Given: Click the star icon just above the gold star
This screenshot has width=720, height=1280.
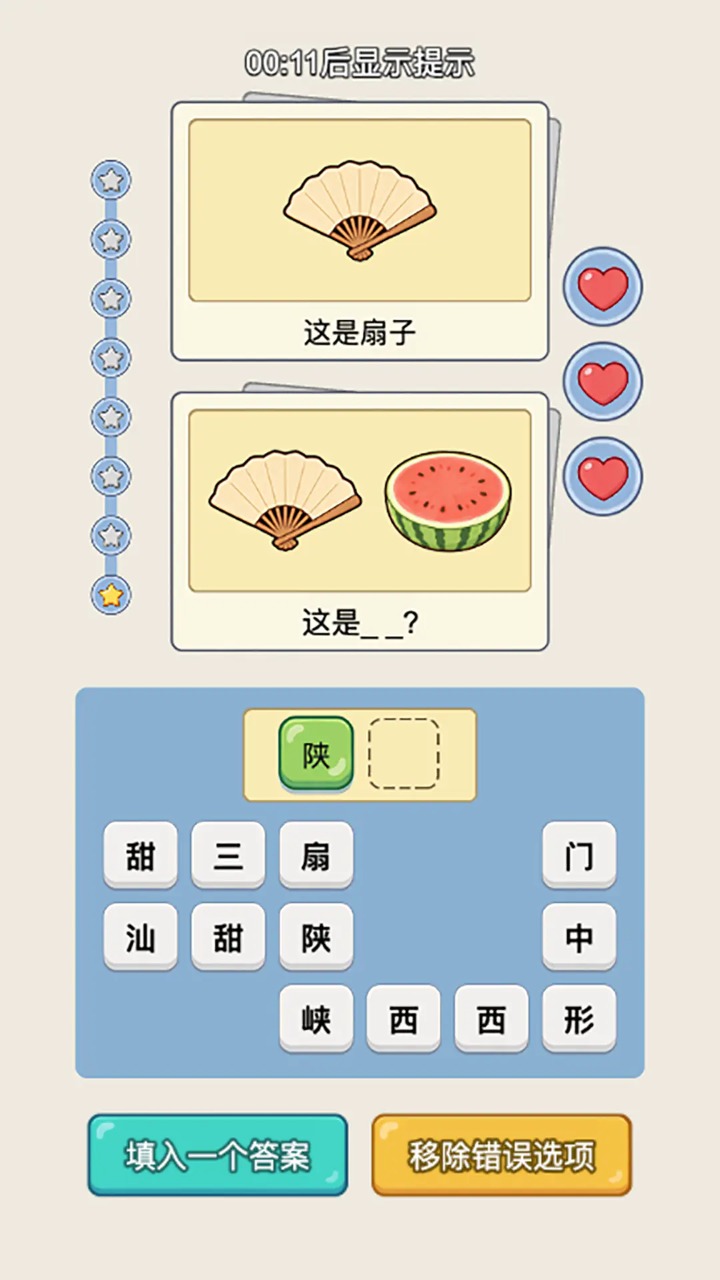Looking at the screenshot, I should click(x=111, y=535).
